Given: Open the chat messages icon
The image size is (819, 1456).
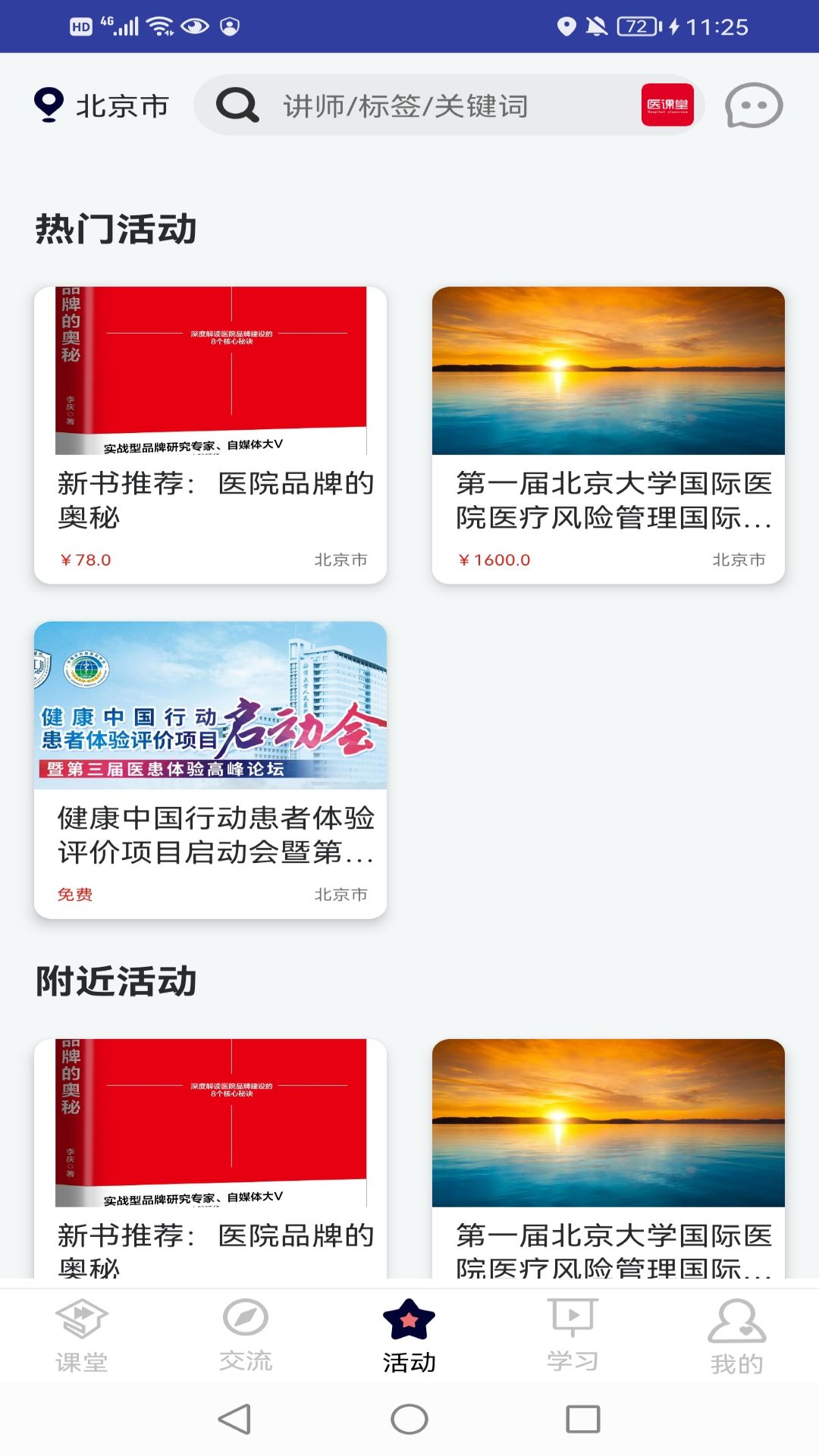Looking at the screenshot, I should click(x=753, y=105).
